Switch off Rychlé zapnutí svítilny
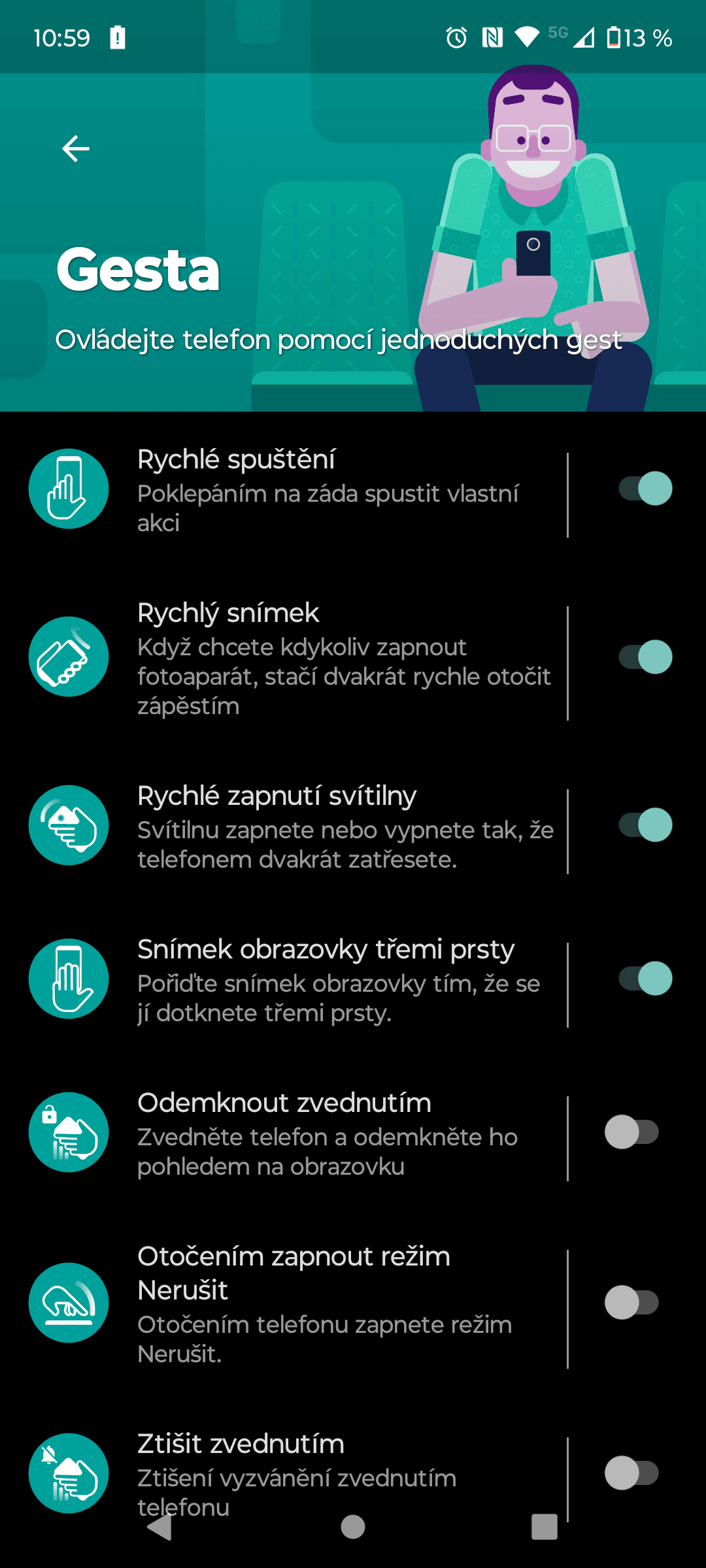 (x=645, y=825)
